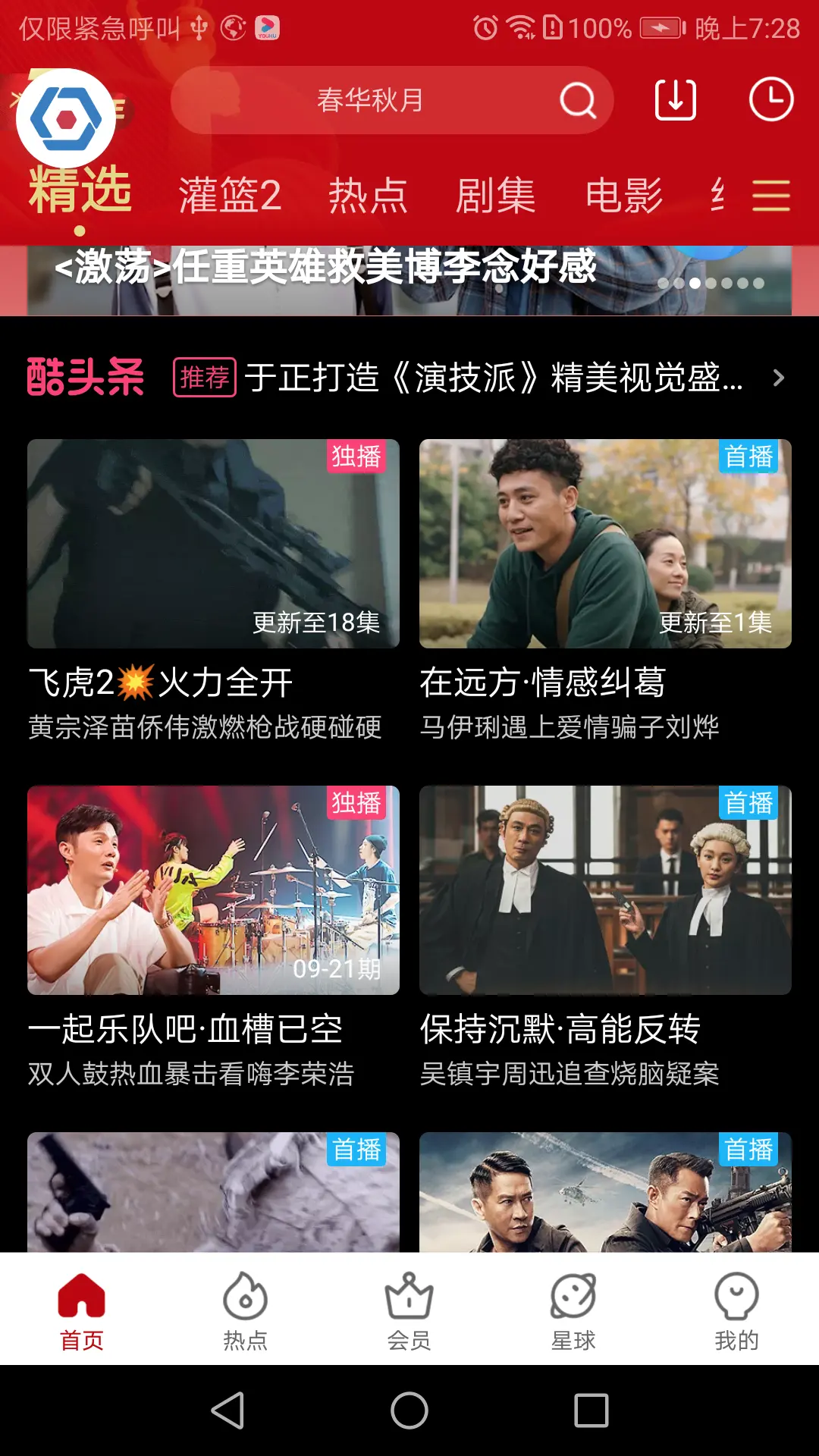Viewport: 819px width, 1456px height.
Task: Go to the 电影 tab
Action: point(624,196)
